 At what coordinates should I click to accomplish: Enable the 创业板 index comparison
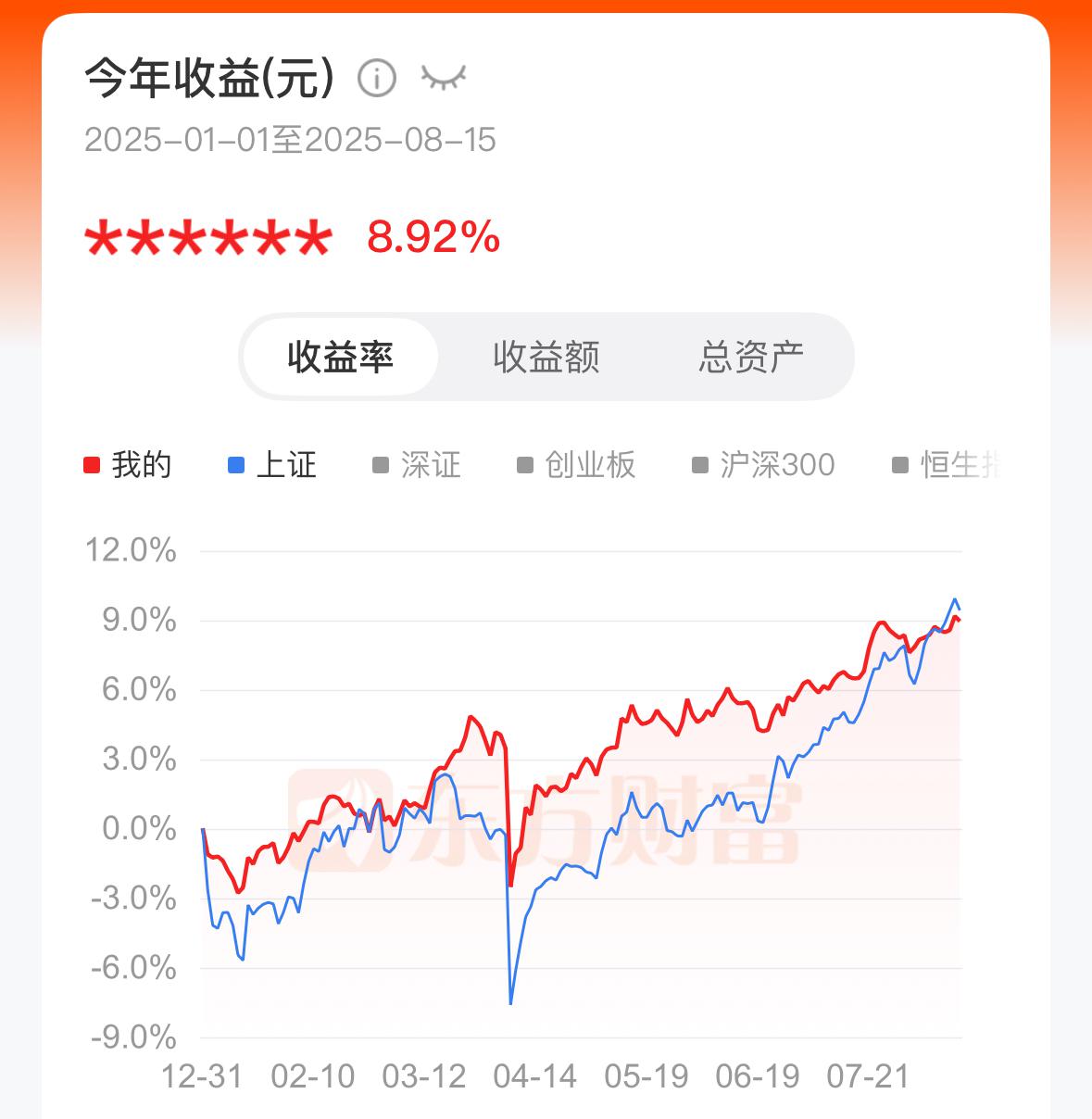(x=576, y=465)
